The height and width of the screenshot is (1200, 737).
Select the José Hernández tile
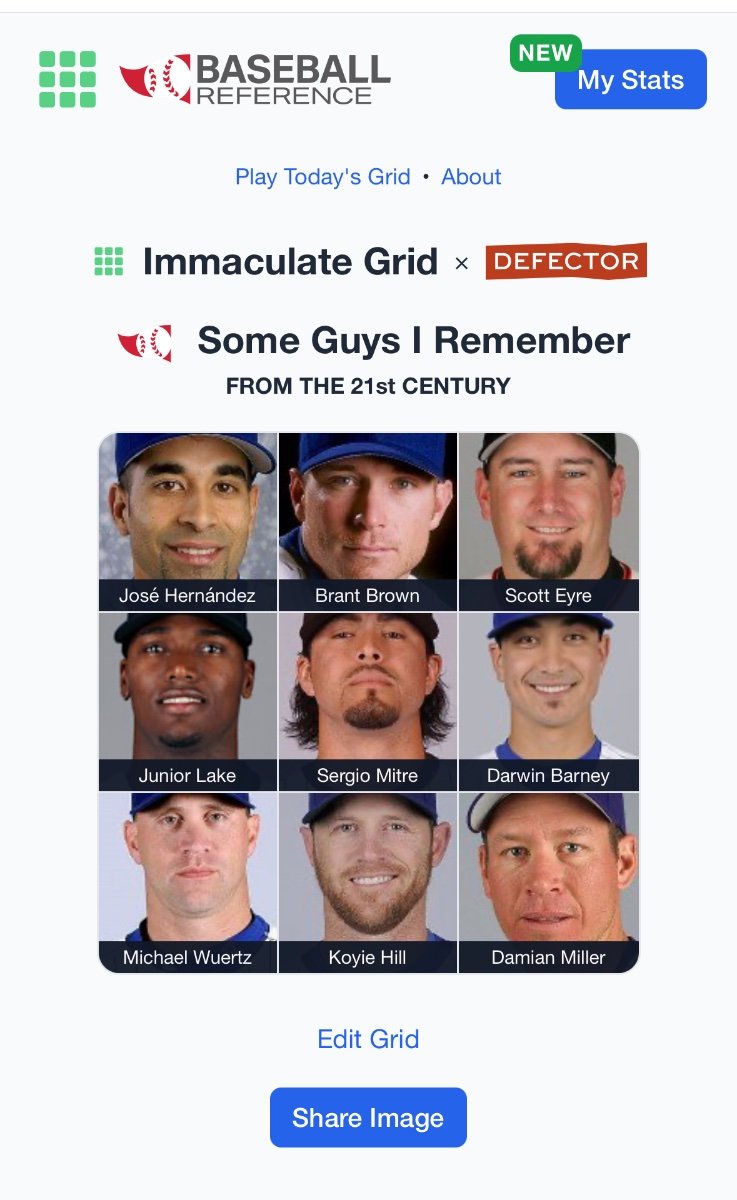[x=187, y=521]
